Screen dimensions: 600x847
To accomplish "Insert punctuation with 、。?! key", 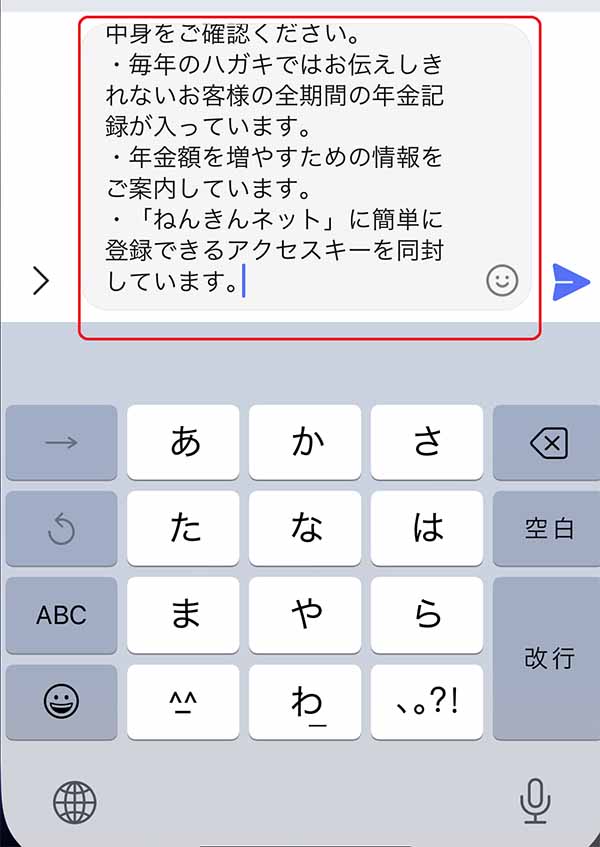I will pyautogui.click(x=428, y=702).
